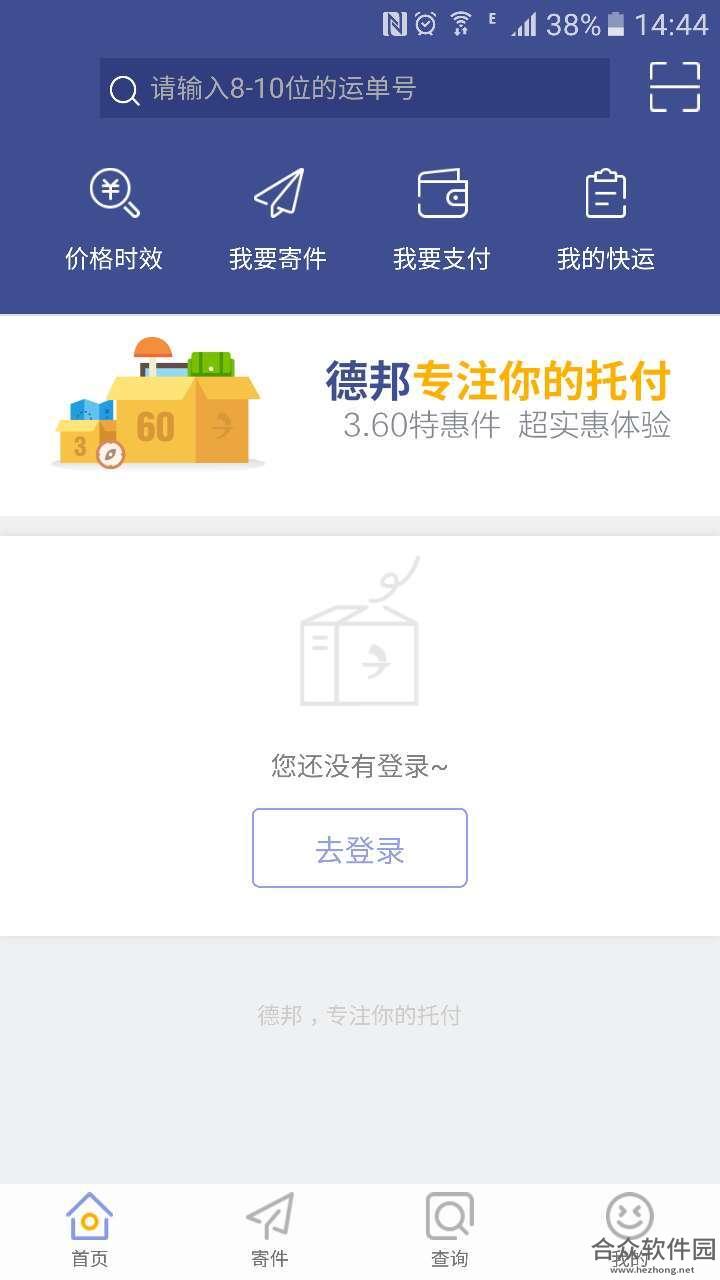
Task: Select 我要寄件 to send a parcel
Action: 278,221
